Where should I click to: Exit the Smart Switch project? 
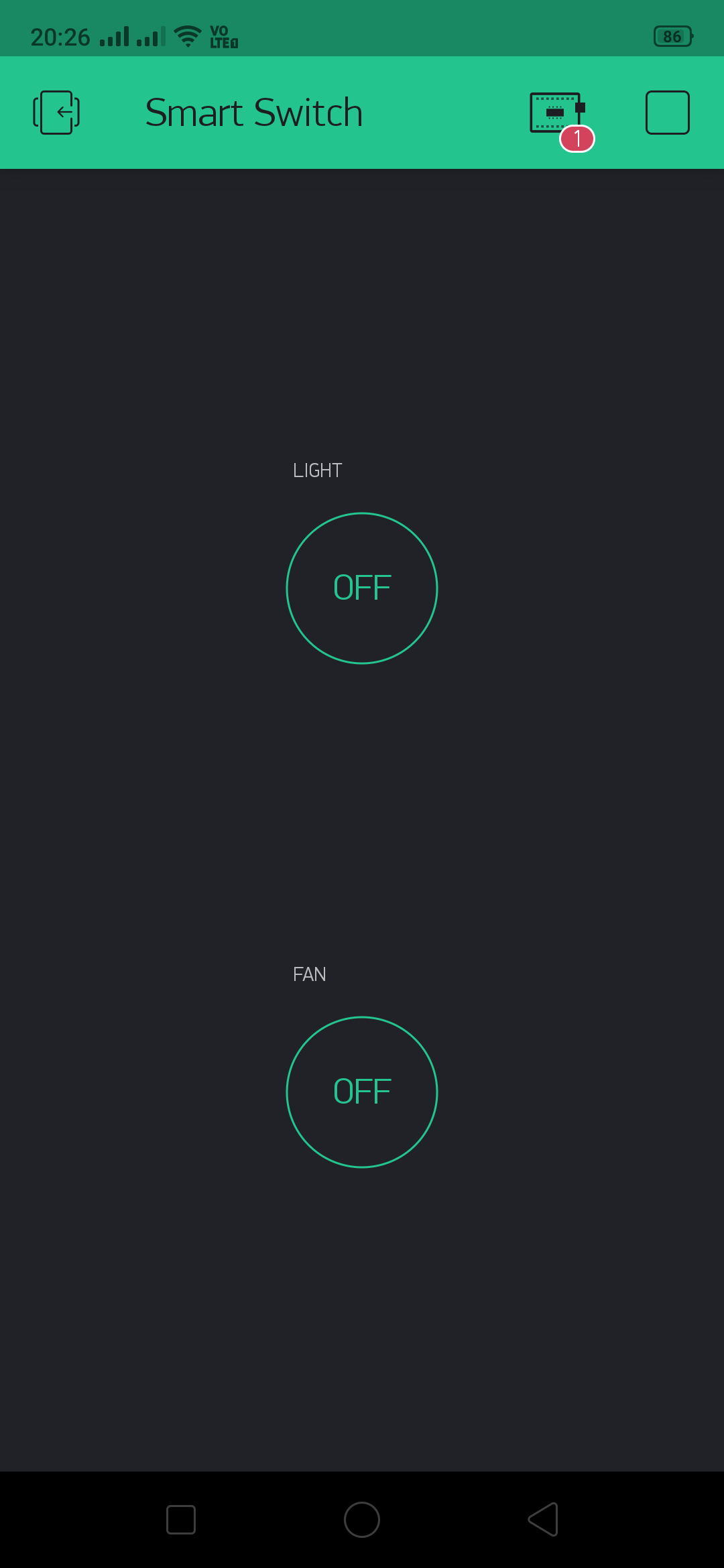pyautogui.click(x=56, y=113)
